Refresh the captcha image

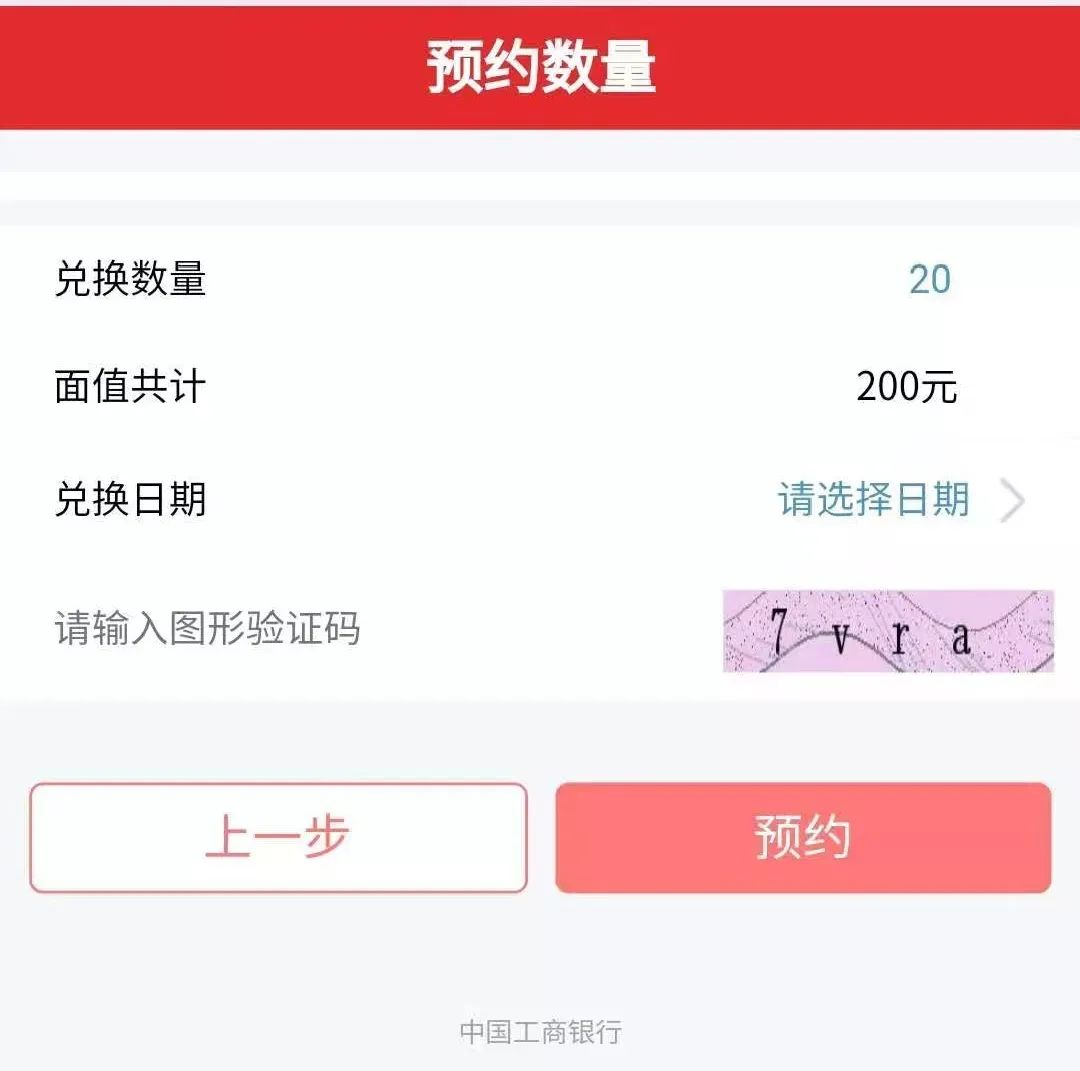click(x=887, y=631)
